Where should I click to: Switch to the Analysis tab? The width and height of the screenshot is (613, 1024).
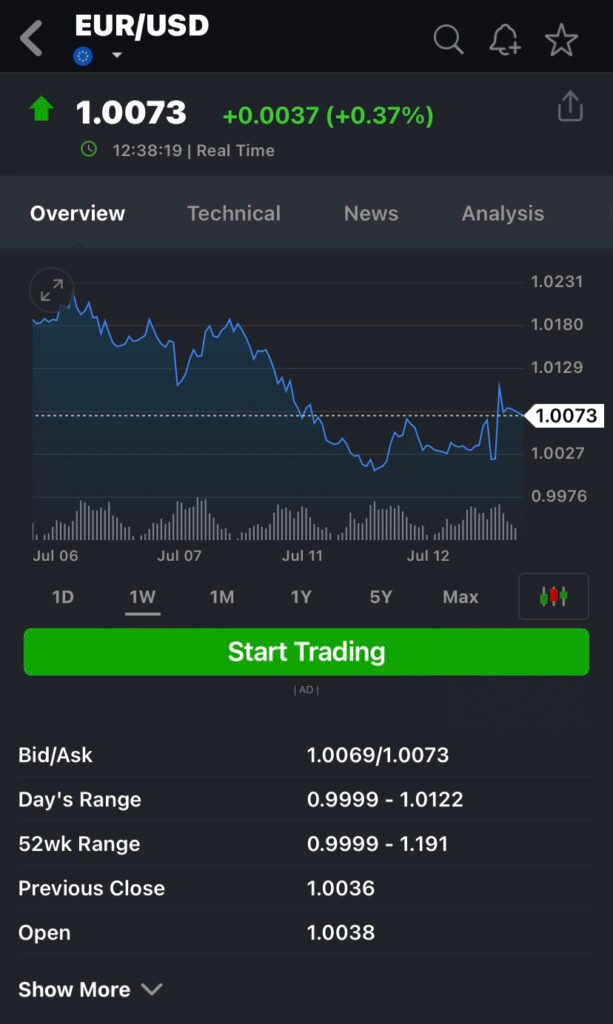point(502,213)
